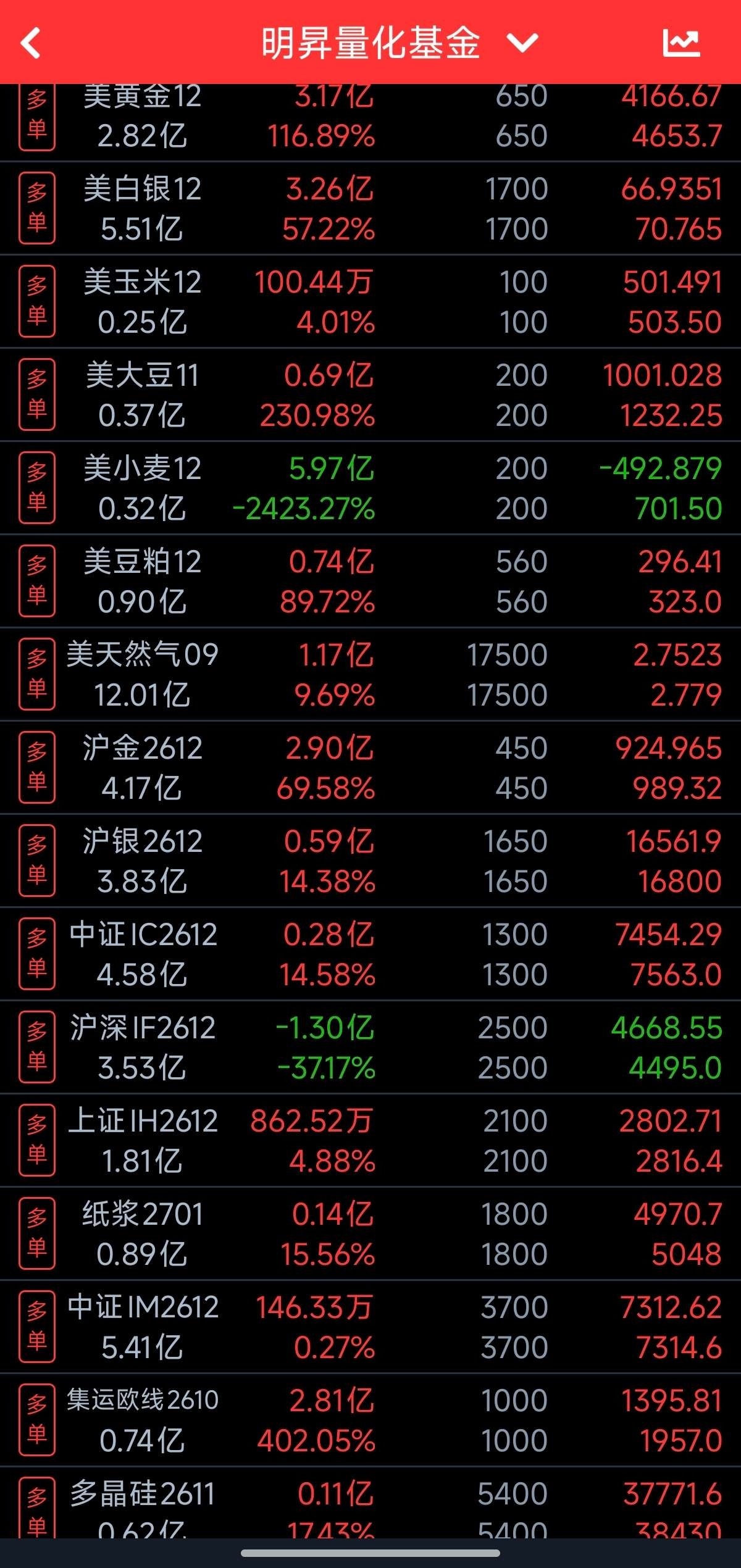Select the 美玉米12 position
Viewport: 741px width, 1568px height.
click(371, 302)
